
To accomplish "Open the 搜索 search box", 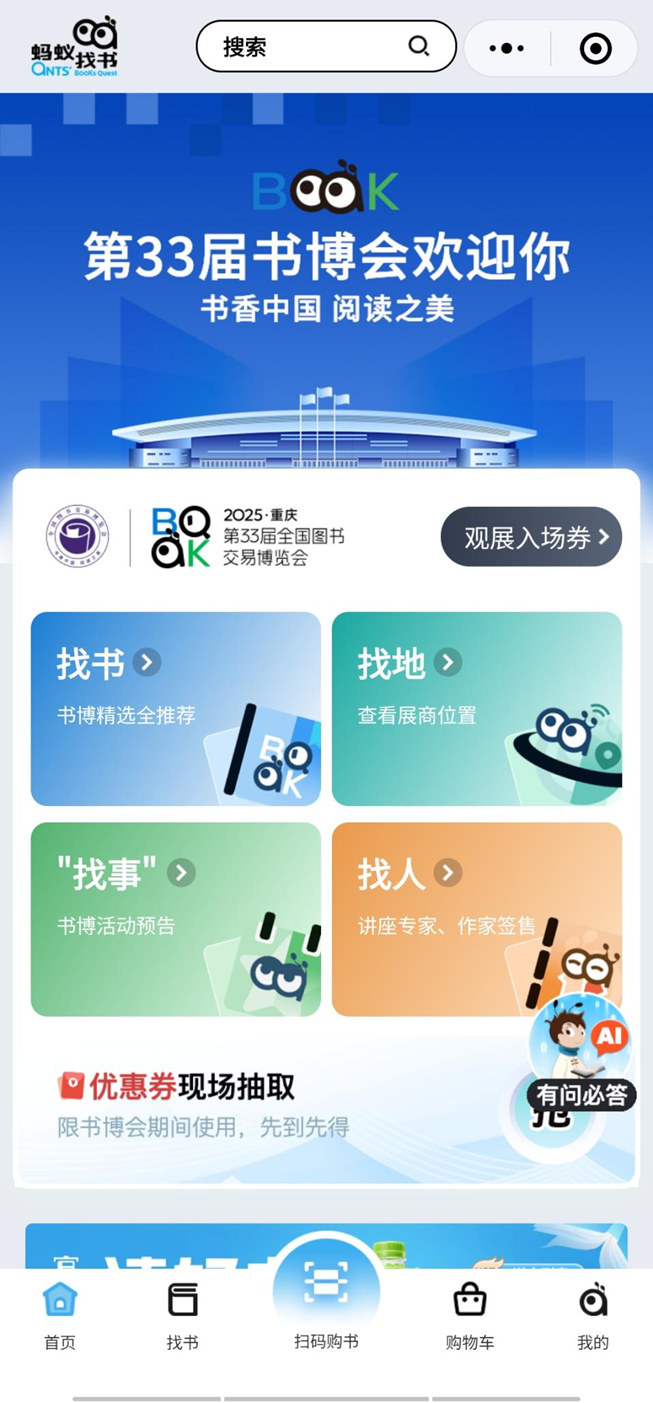I will [x=325, y=47].
